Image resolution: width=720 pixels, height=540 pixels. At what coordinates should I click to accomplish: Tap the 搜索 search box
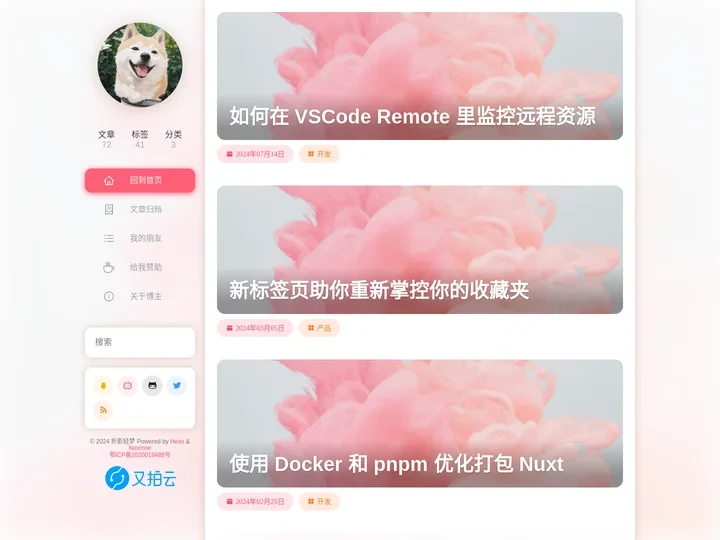point(139,342)
